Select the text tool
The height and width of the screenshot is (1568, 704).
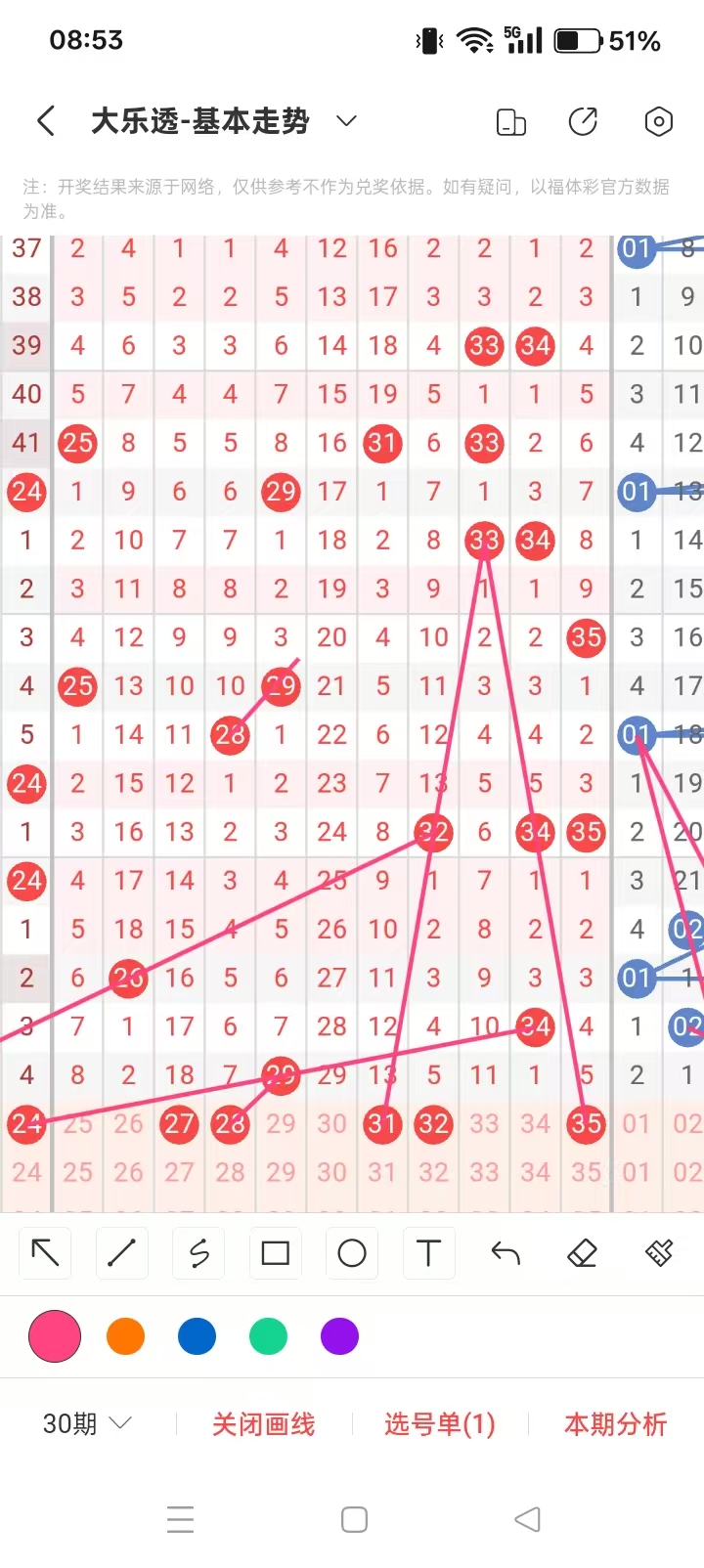(428, 1252)
